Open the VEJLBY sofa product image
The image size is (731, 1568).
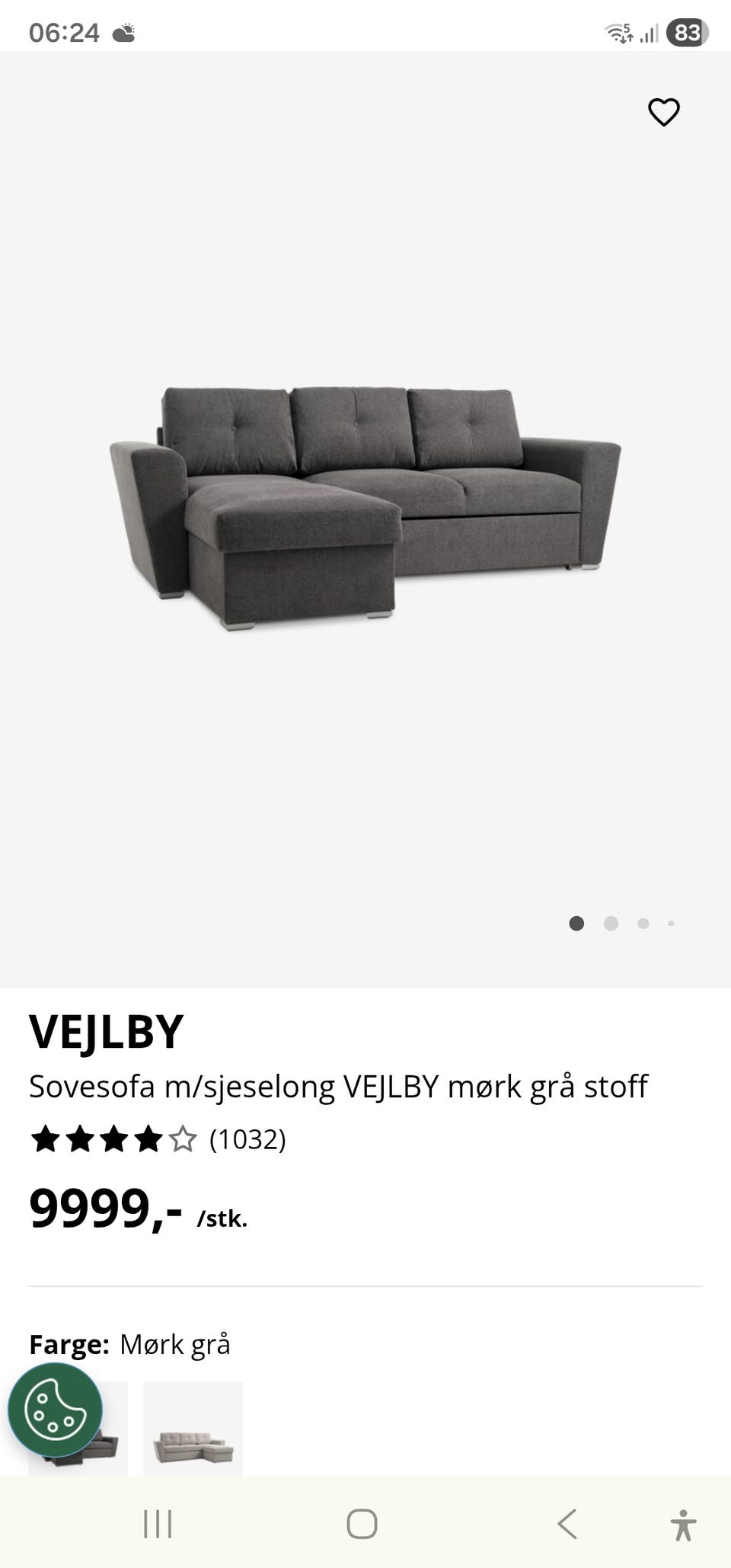365,506
